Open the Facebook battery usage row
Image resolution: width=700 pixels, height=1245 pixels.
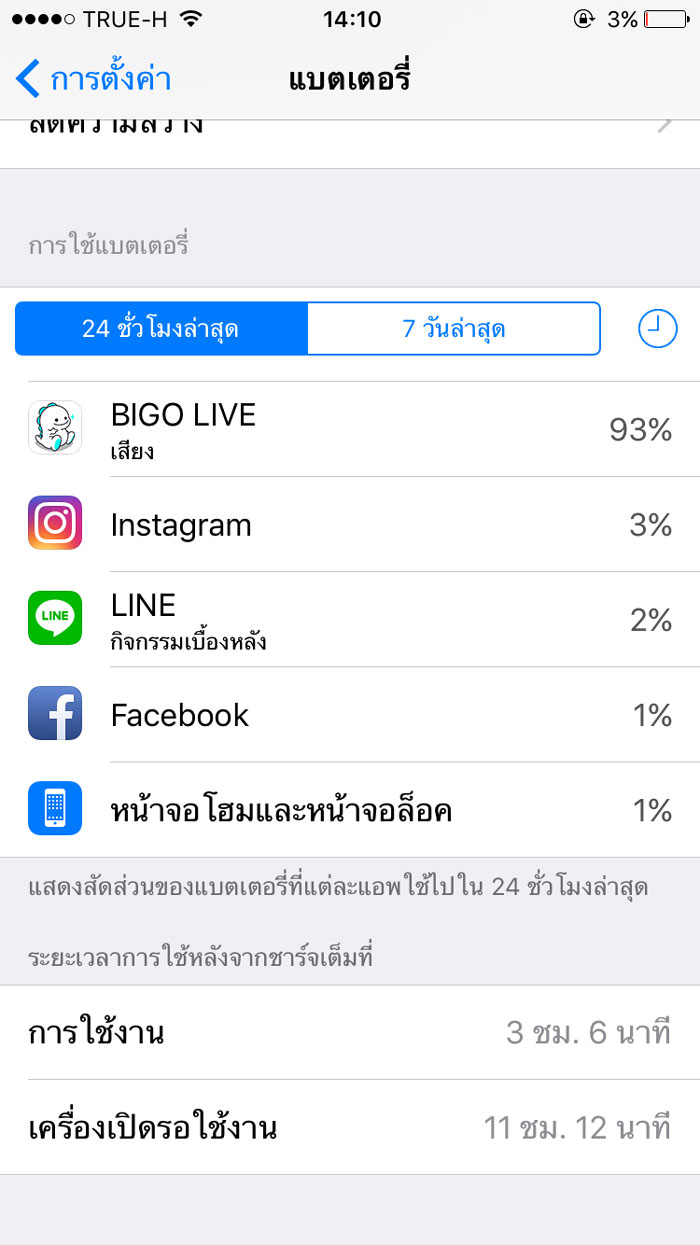pos(350,714)
